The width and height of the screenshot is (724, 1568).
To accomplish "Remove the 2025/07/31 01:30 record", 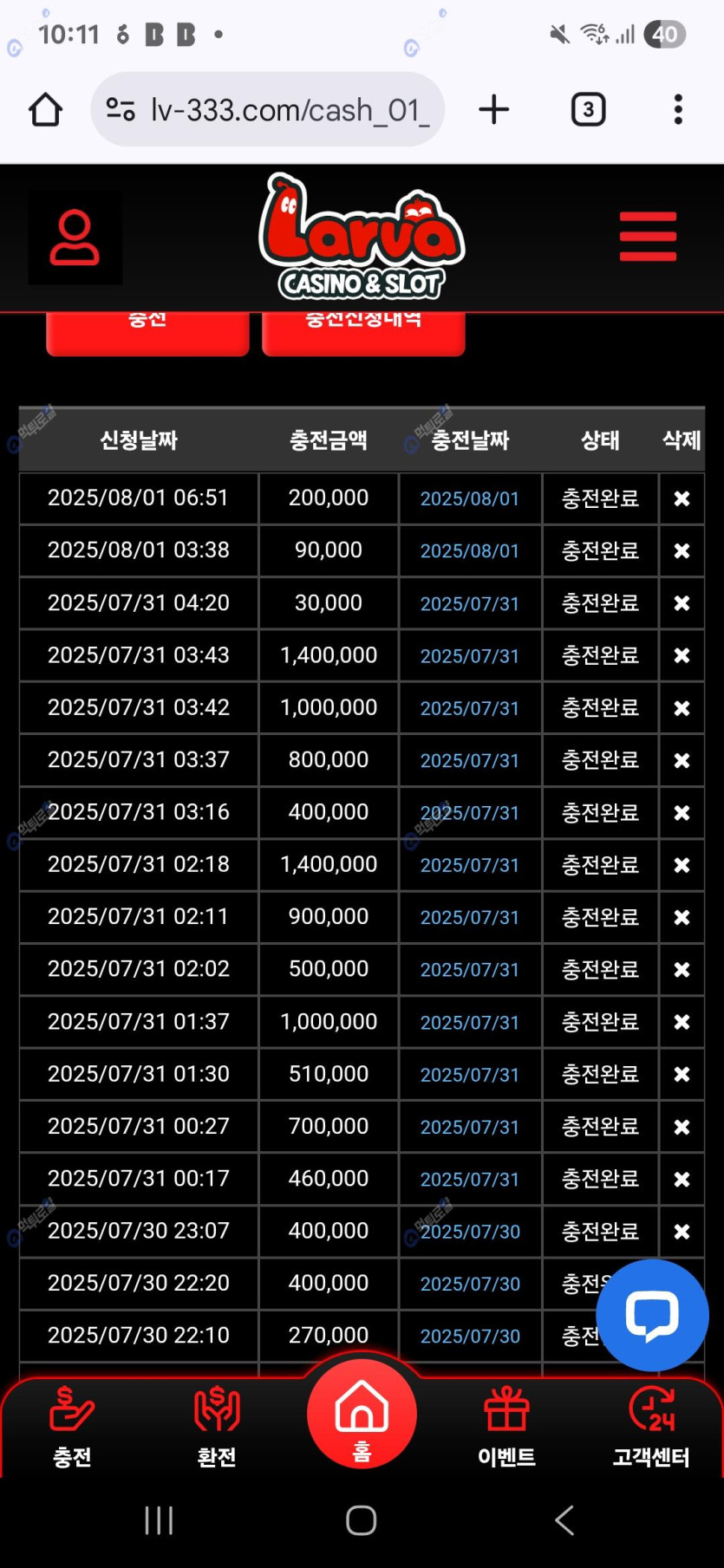I will [x=682, y=1075].
